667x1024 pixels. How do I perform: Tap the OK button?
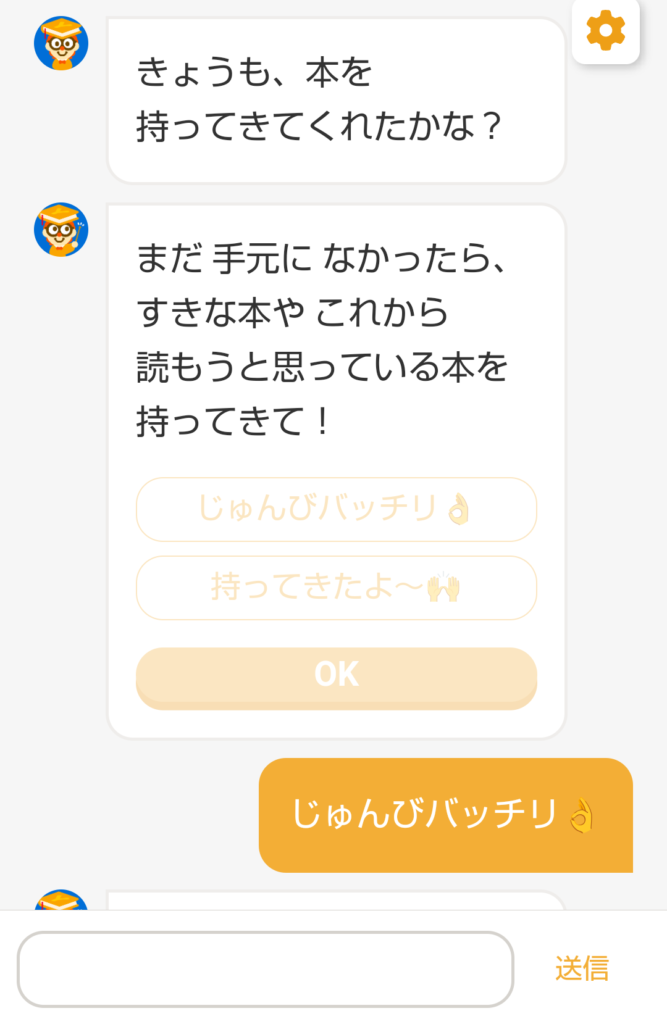click(x=336, y=676)
